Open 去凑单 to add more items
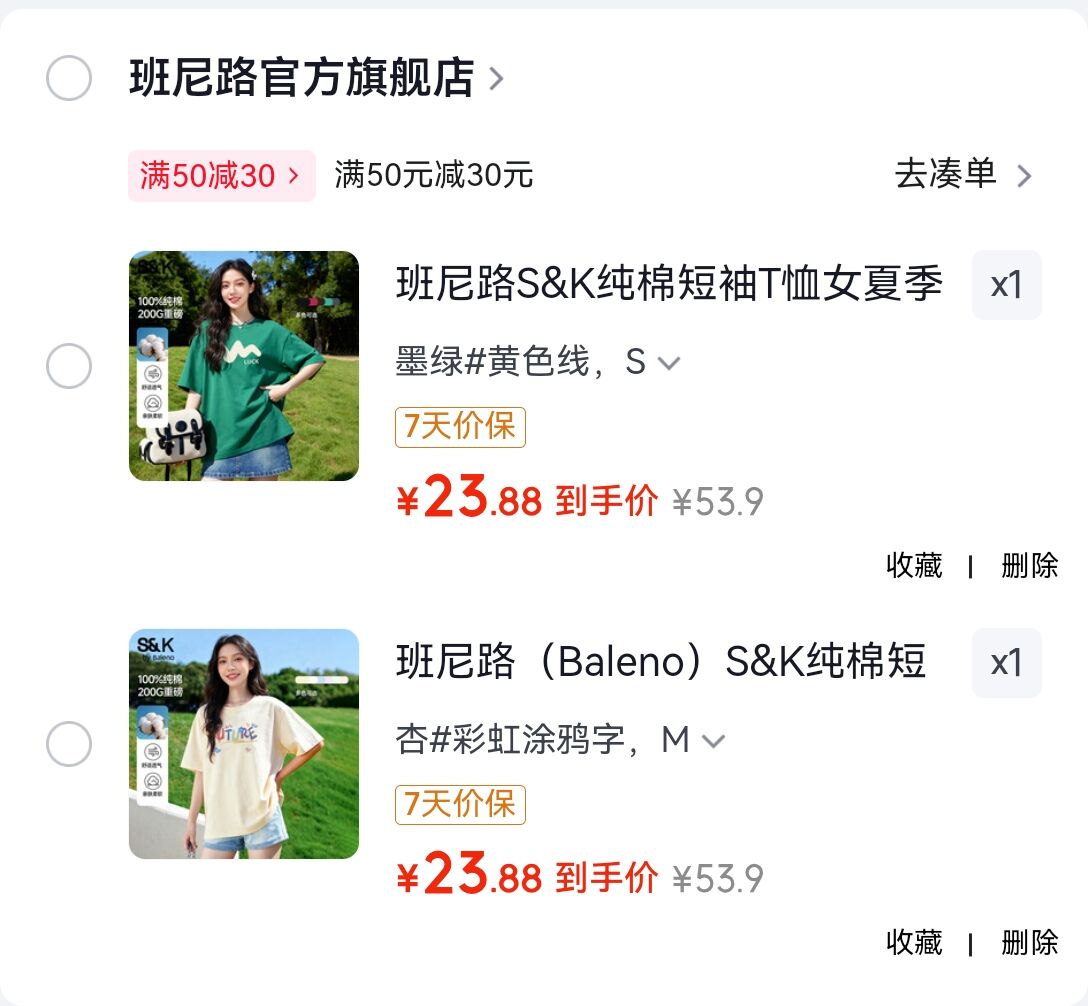 pyautogui.click(x=962, y=175)
